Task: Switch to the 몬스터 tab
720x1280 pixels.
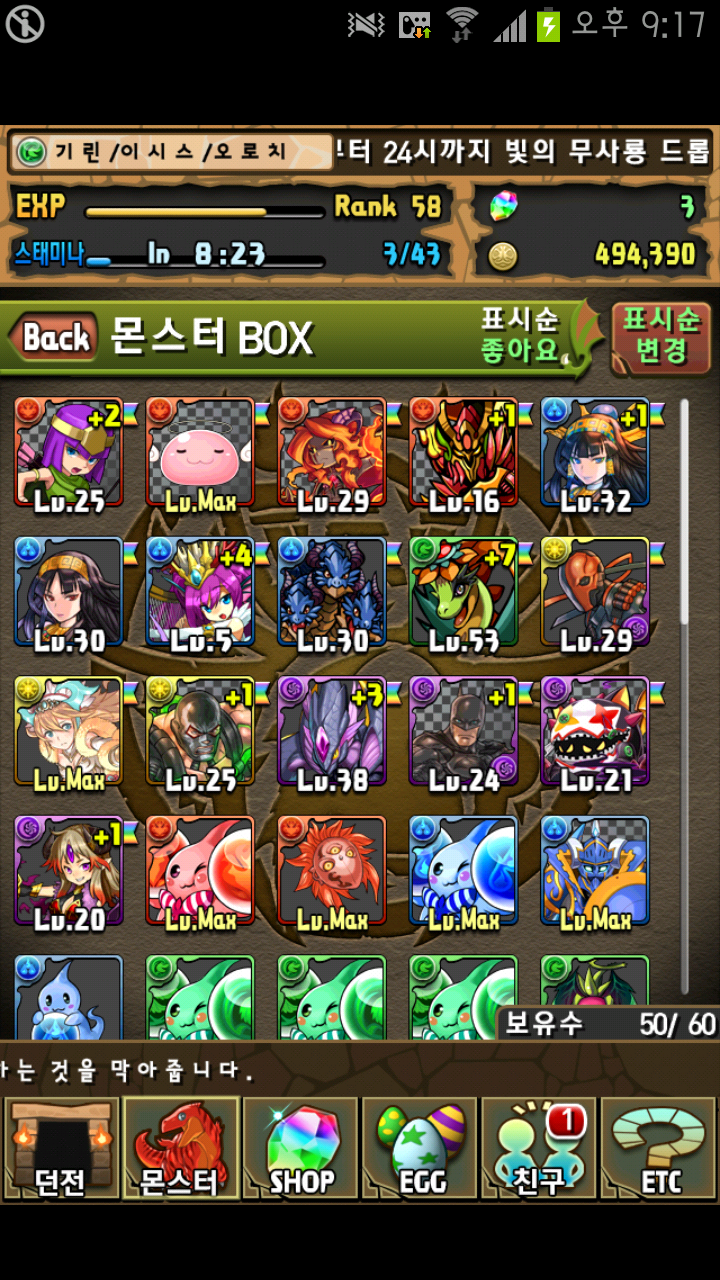Action: (180, 1148)
